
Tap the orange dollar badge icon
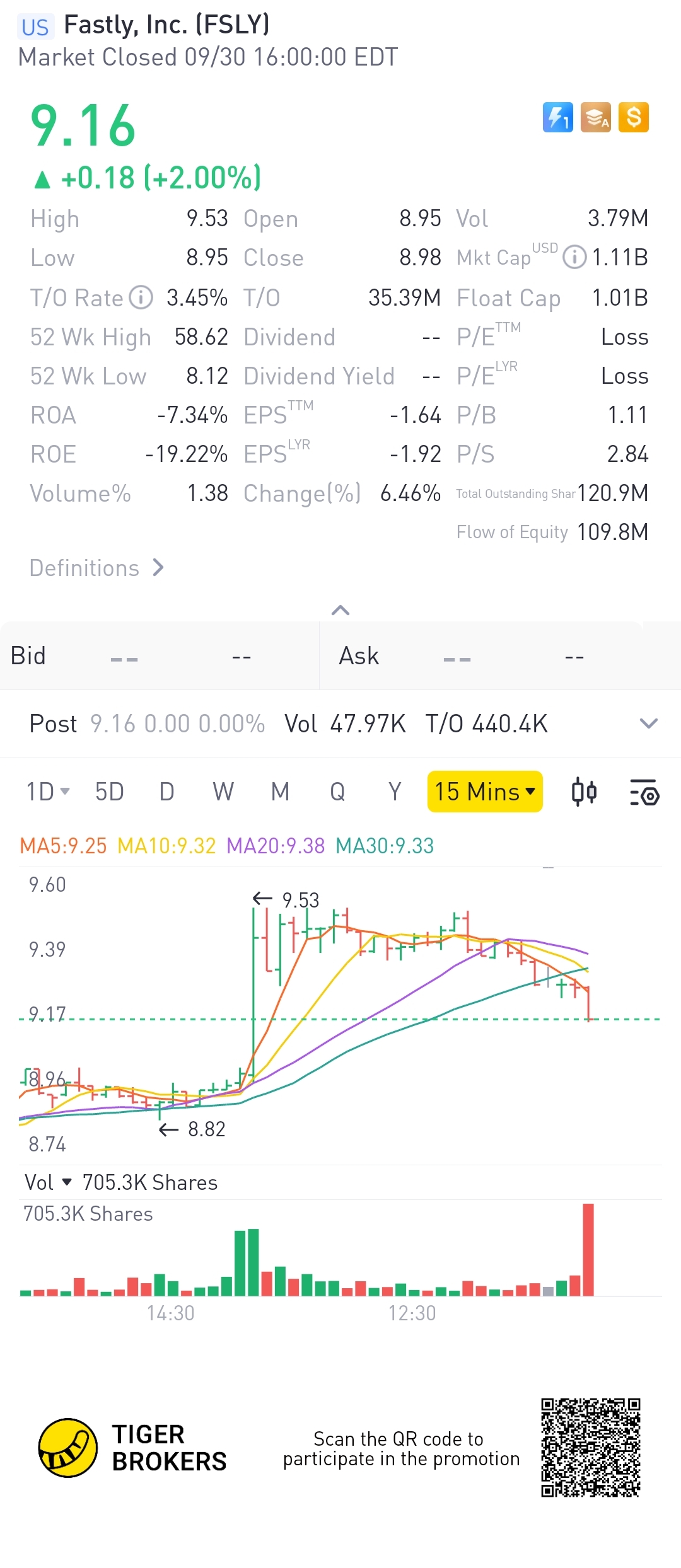point(634,117)
